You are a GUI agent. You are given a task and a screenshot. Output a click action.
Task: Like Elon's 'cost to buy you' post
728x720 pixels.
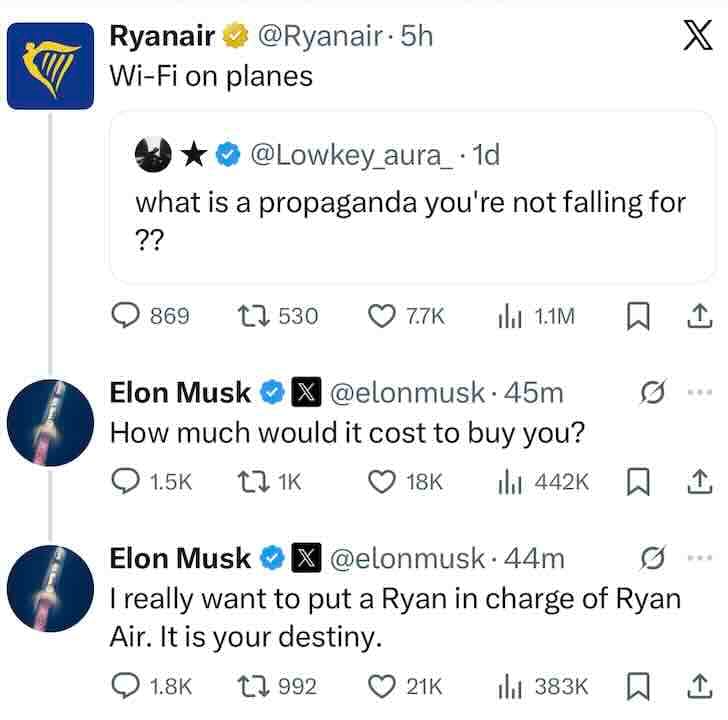pyautogui.click(x=383, y=481)
